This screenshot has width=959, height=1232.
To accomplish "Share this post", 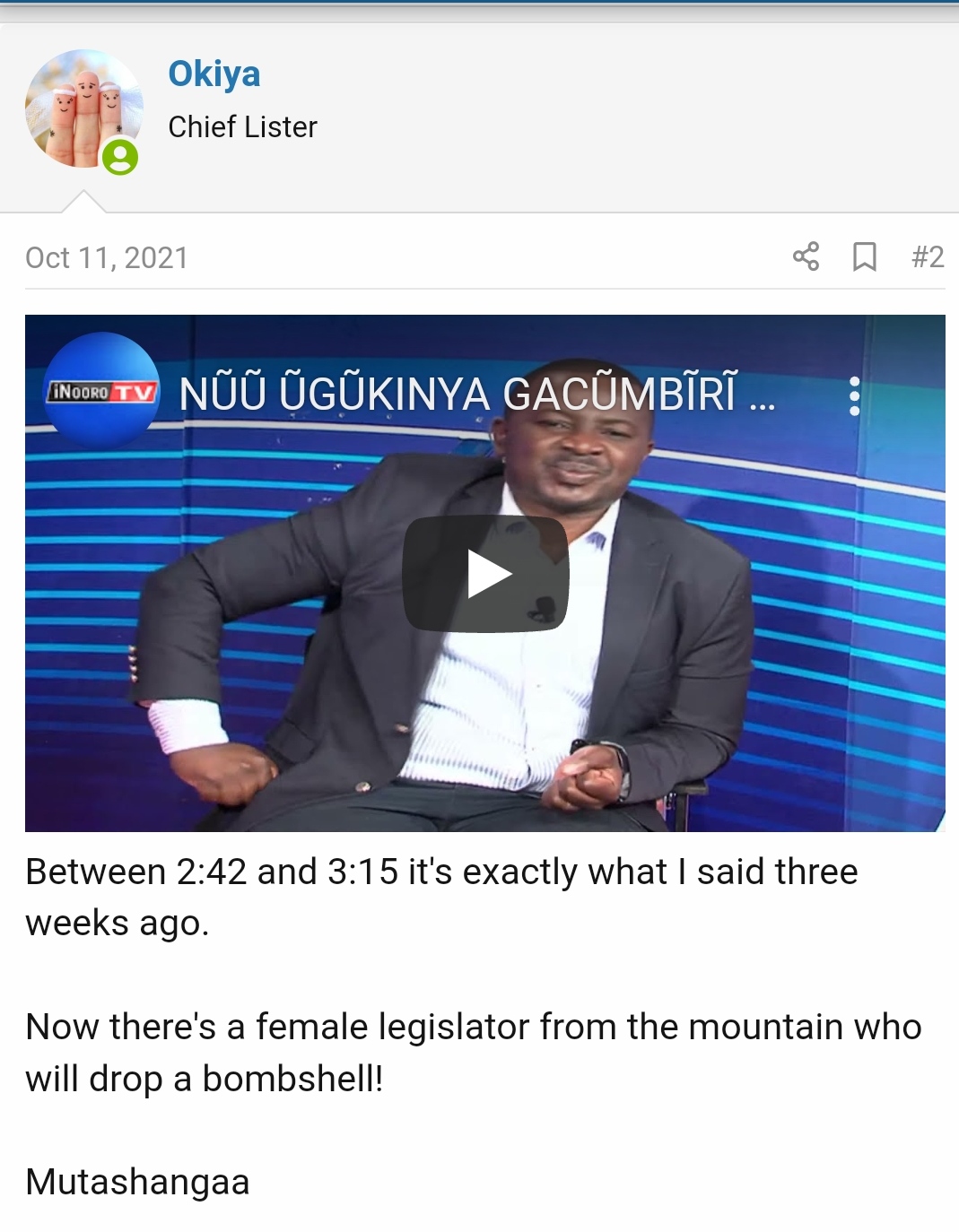I will 806,256.
